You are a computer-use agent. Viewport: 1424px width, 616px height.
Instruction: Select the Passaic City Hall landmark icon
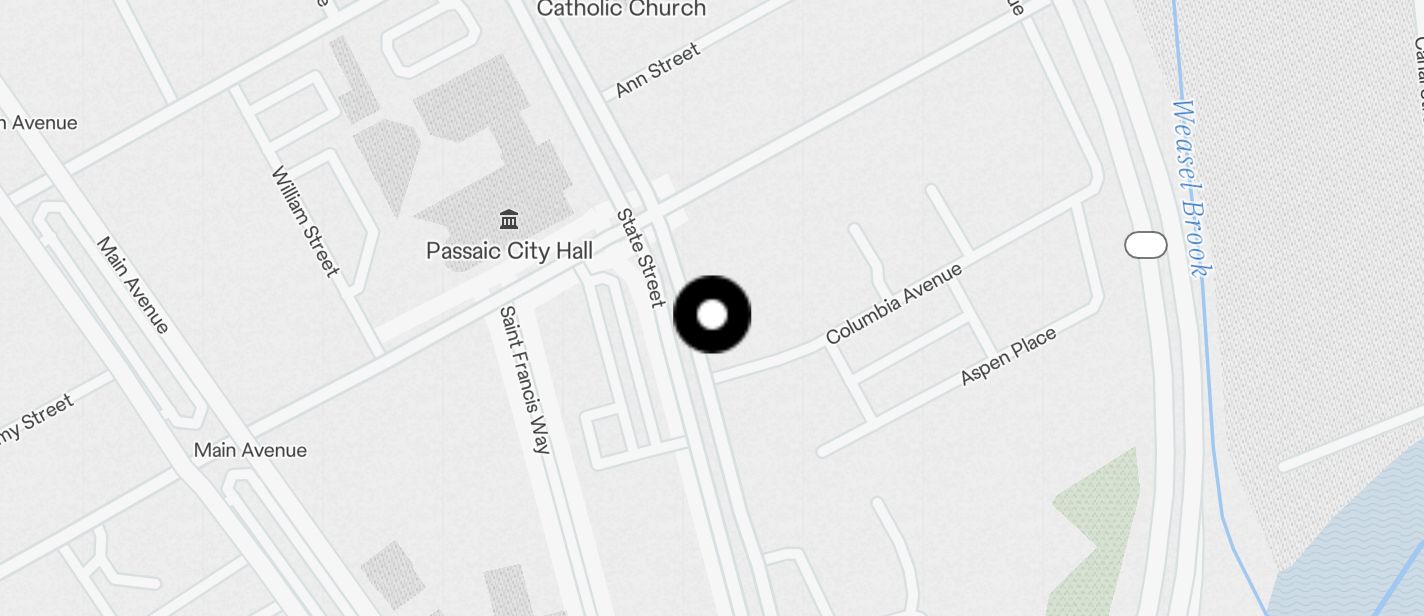[x=509, y=219]
